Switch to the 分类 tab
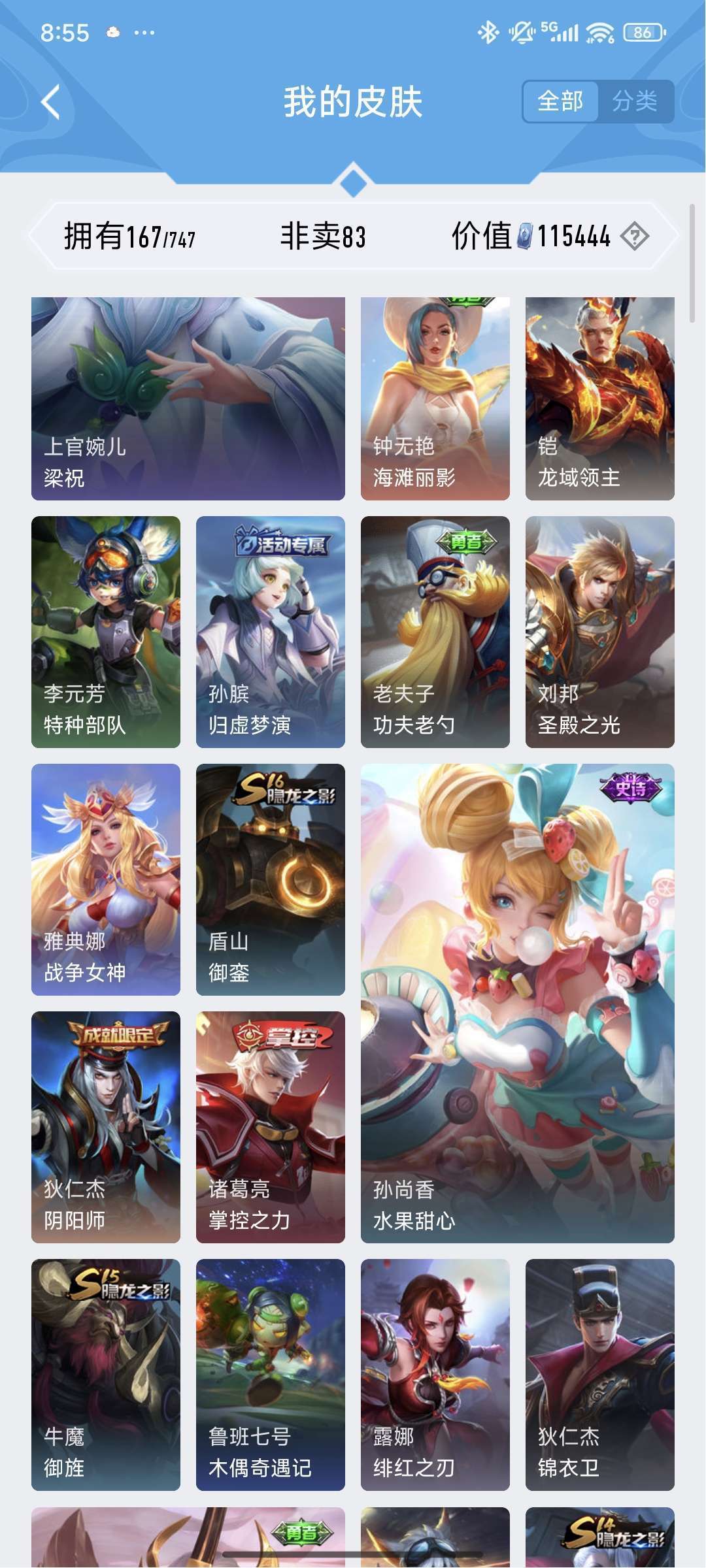 [x=635, y=101]
